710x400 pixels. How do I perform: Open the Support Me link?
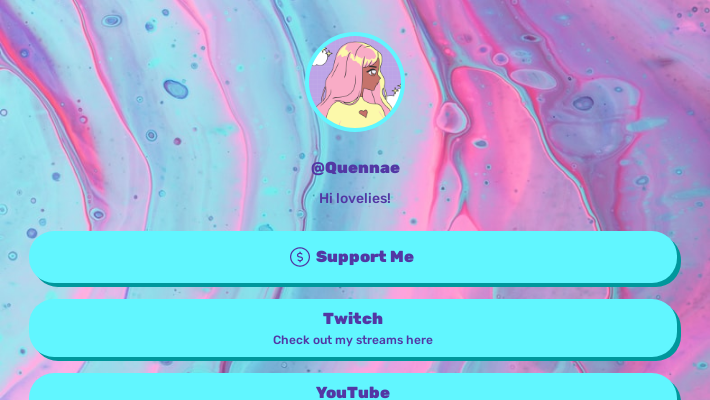353,257
